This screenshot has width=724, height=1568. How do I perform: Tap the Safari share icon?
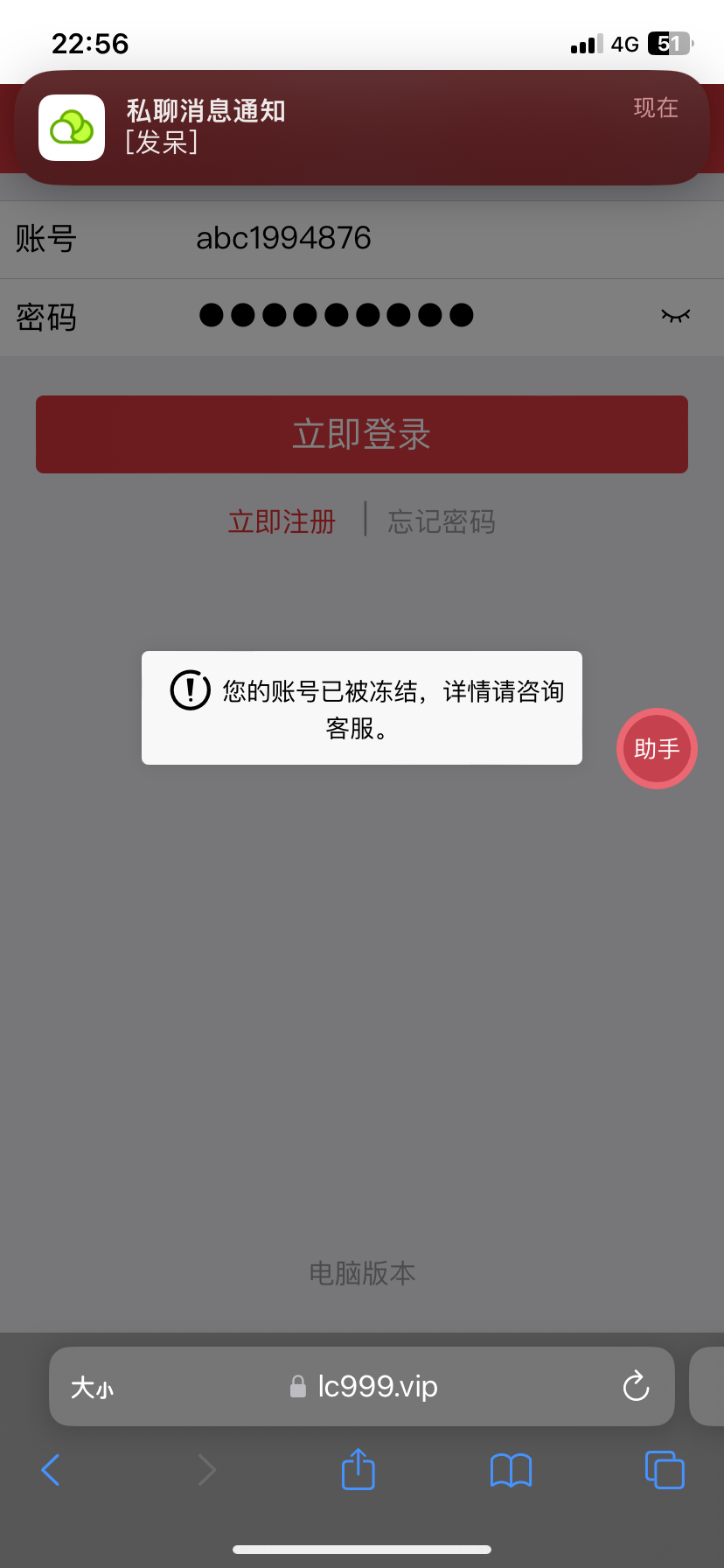pos(357,1470)
